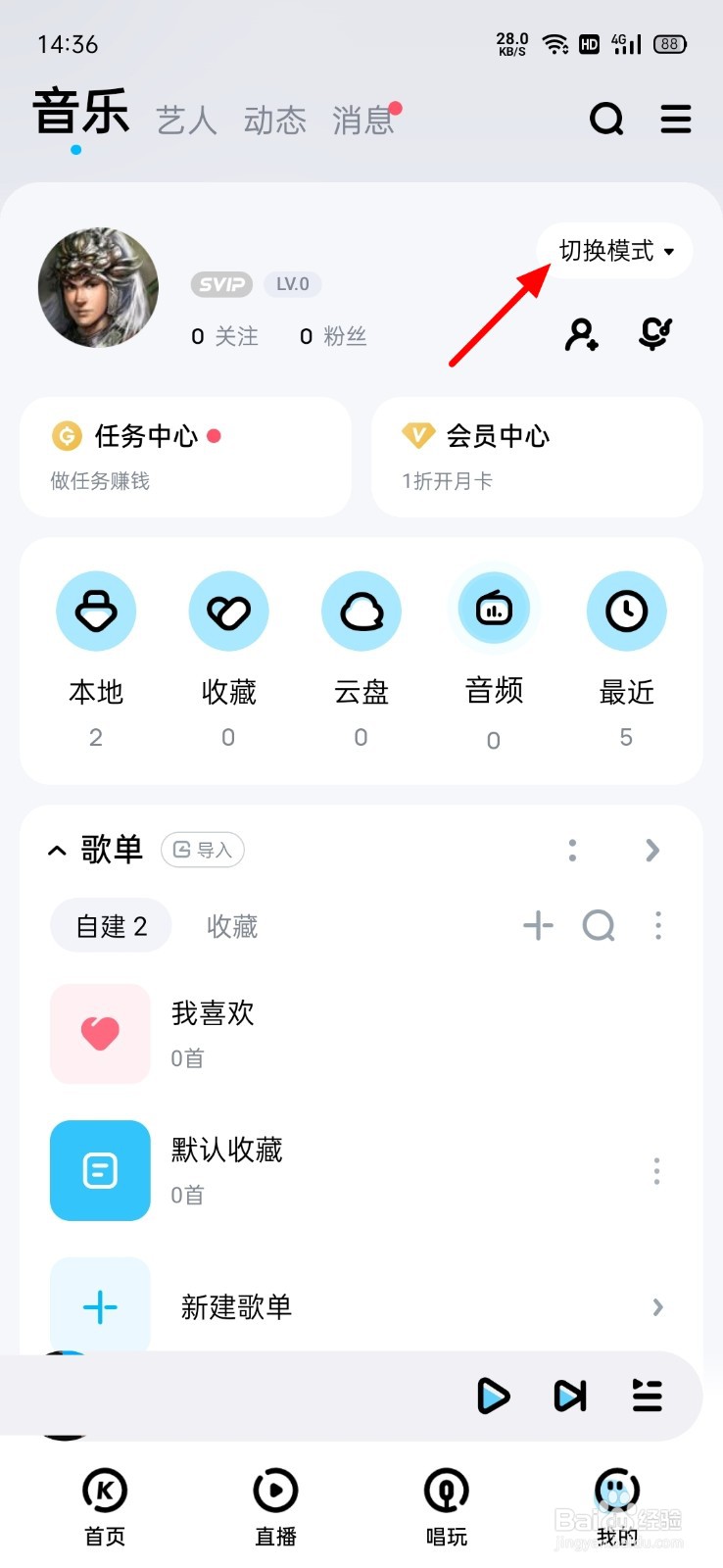Open the 音频 radio icon
The height and width of the screenshot is (1568, 723).
(x=493, y=609)
